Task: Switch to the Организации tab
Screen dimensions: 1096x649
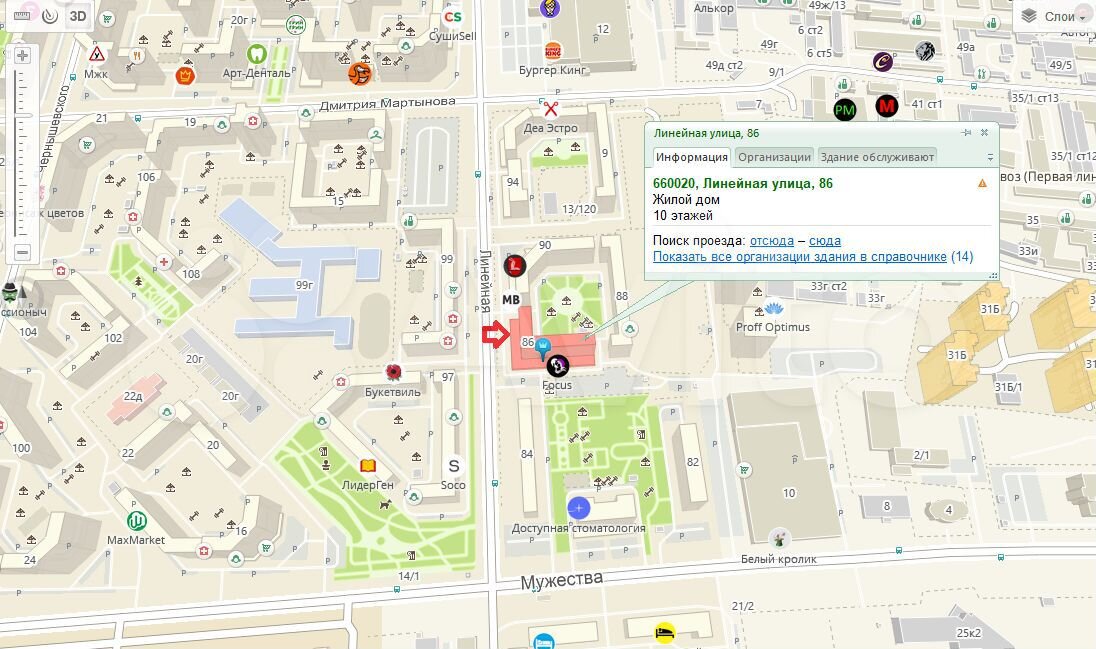Action: [x=774, y=157]
